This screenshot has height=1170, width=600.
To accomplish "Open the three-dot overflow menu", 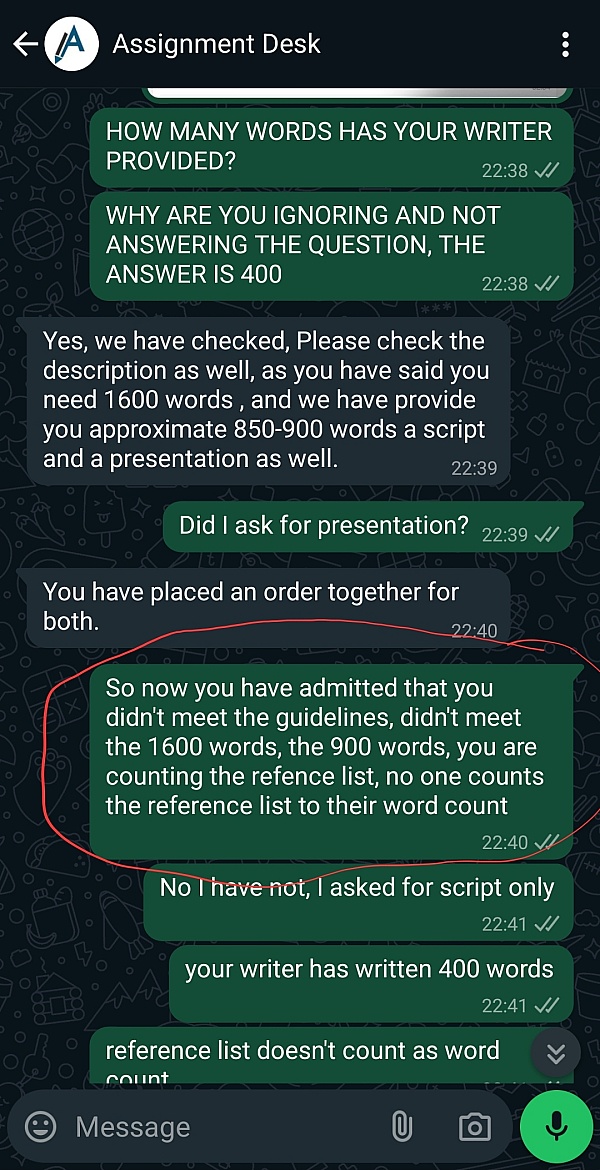I will pyautogui.click(x=566, y=44).
